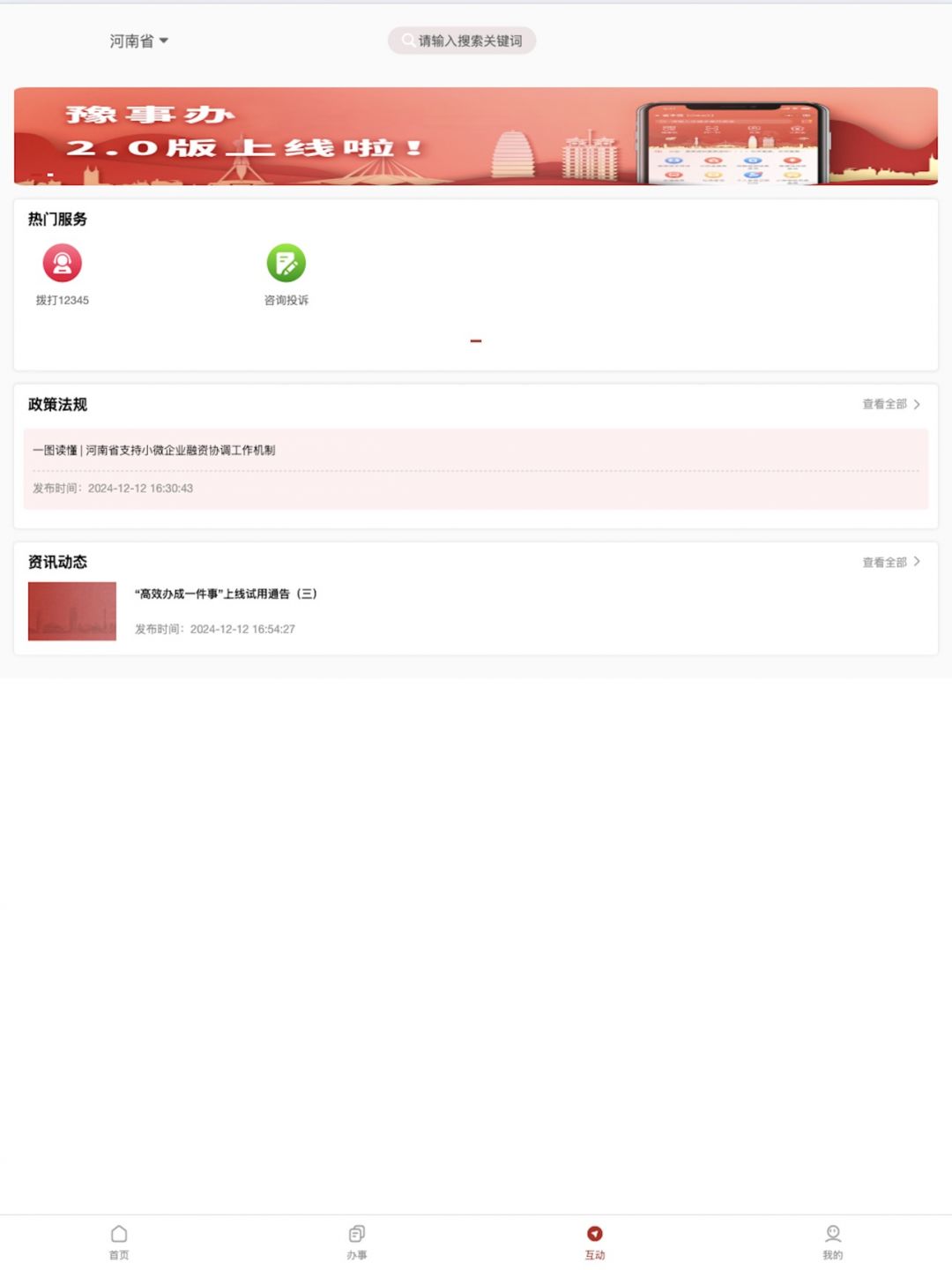This screenshot has height=1270, width=952.
Task: Open the 河南省 region dropdown
Action: coord(138,41)
